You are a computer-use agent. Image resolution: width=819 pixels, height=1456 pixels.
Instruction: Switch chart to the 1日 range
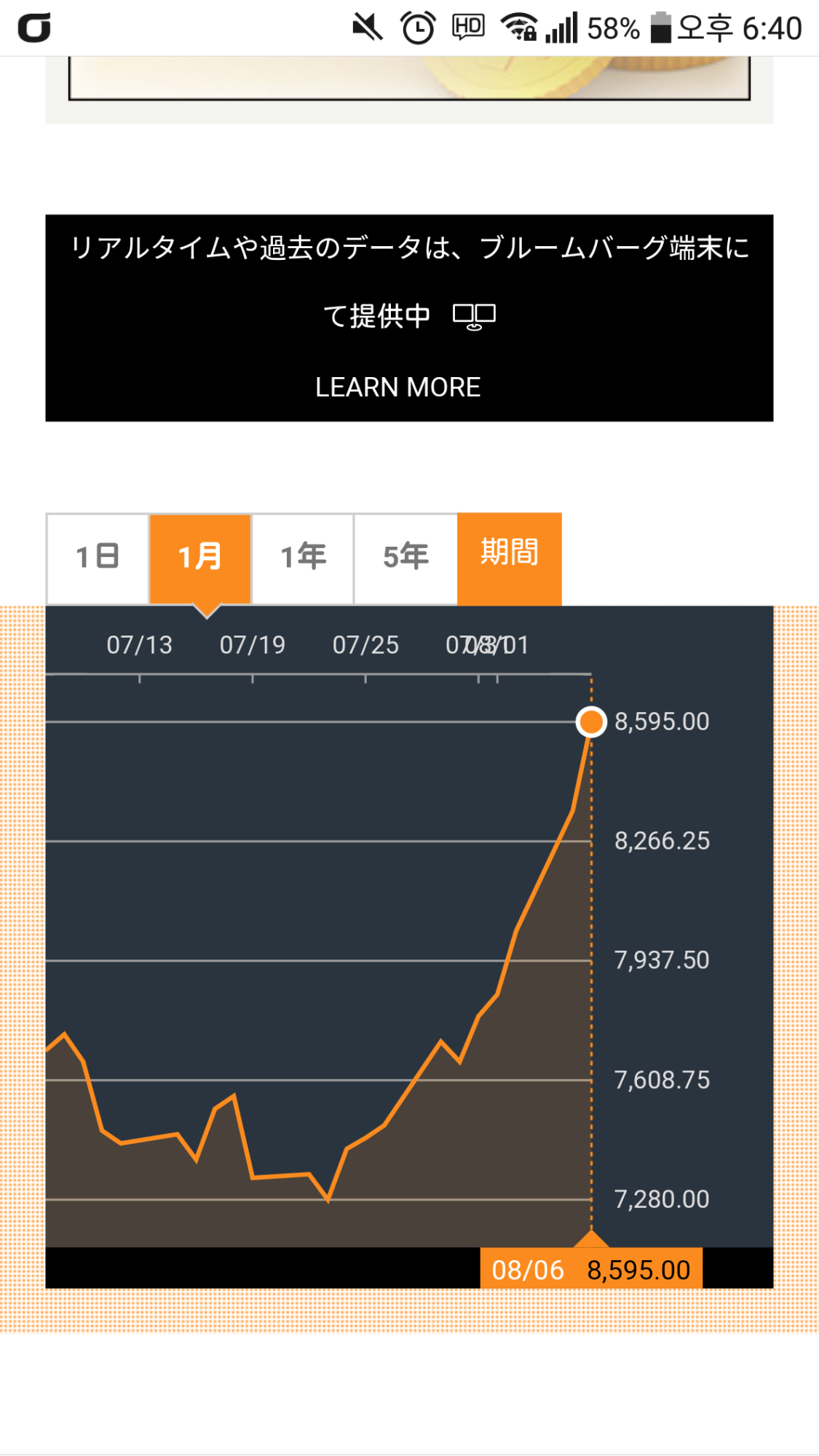point(98,558)
